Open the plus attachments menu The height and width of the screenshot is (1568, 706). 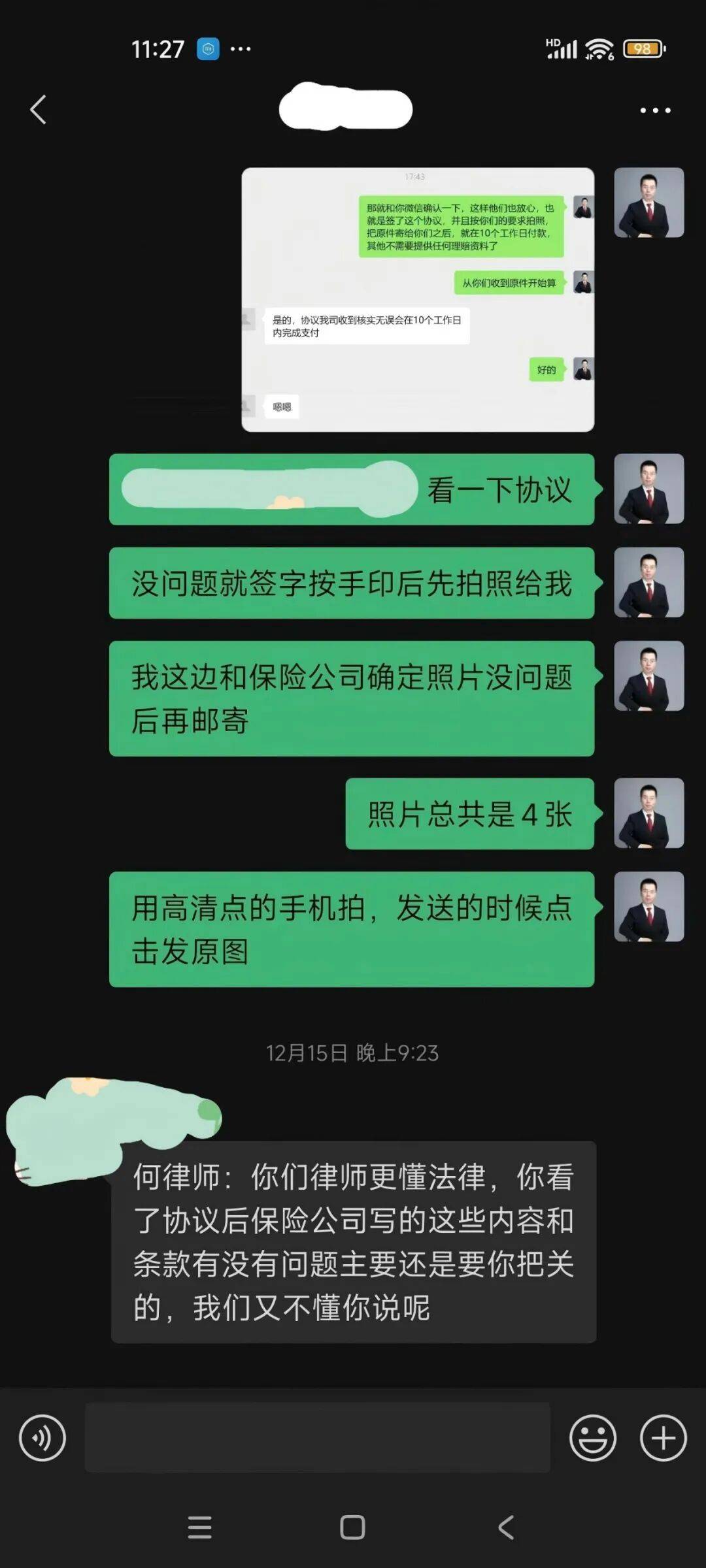click(x=663, y=1438)
